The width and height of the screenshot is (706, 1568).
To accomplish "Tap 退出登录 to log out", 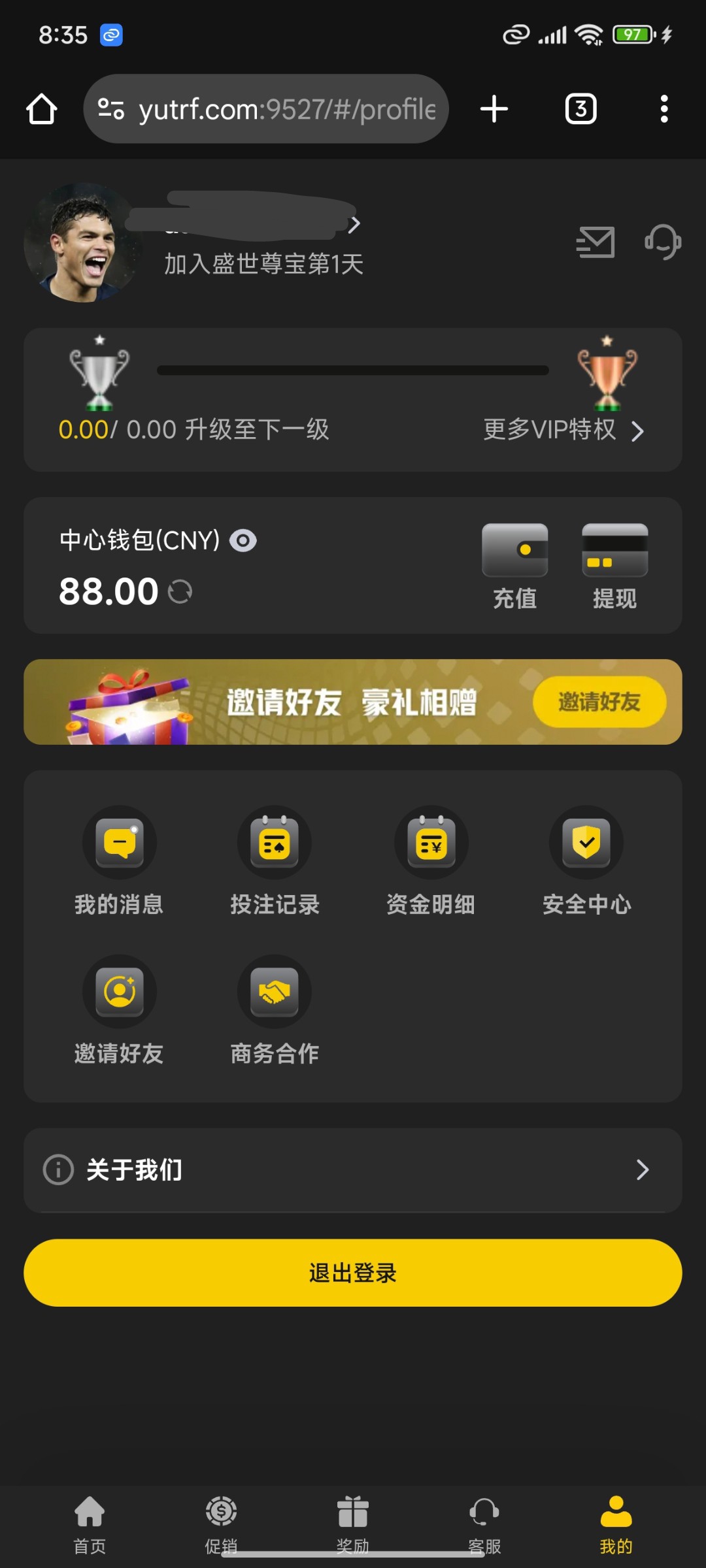I will coord(353,1273).
